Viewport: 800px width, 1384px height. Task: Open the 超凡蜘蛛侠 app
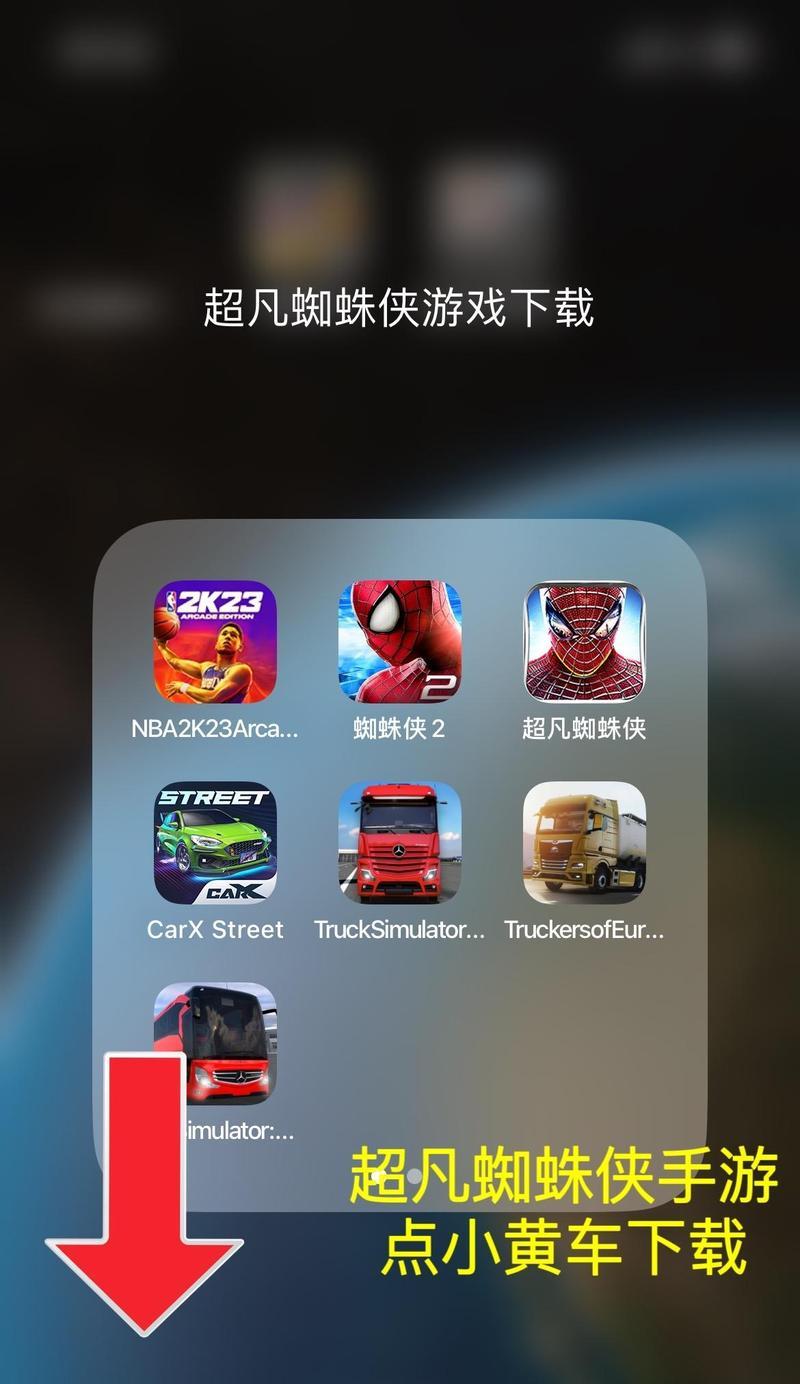click(585, 642)
